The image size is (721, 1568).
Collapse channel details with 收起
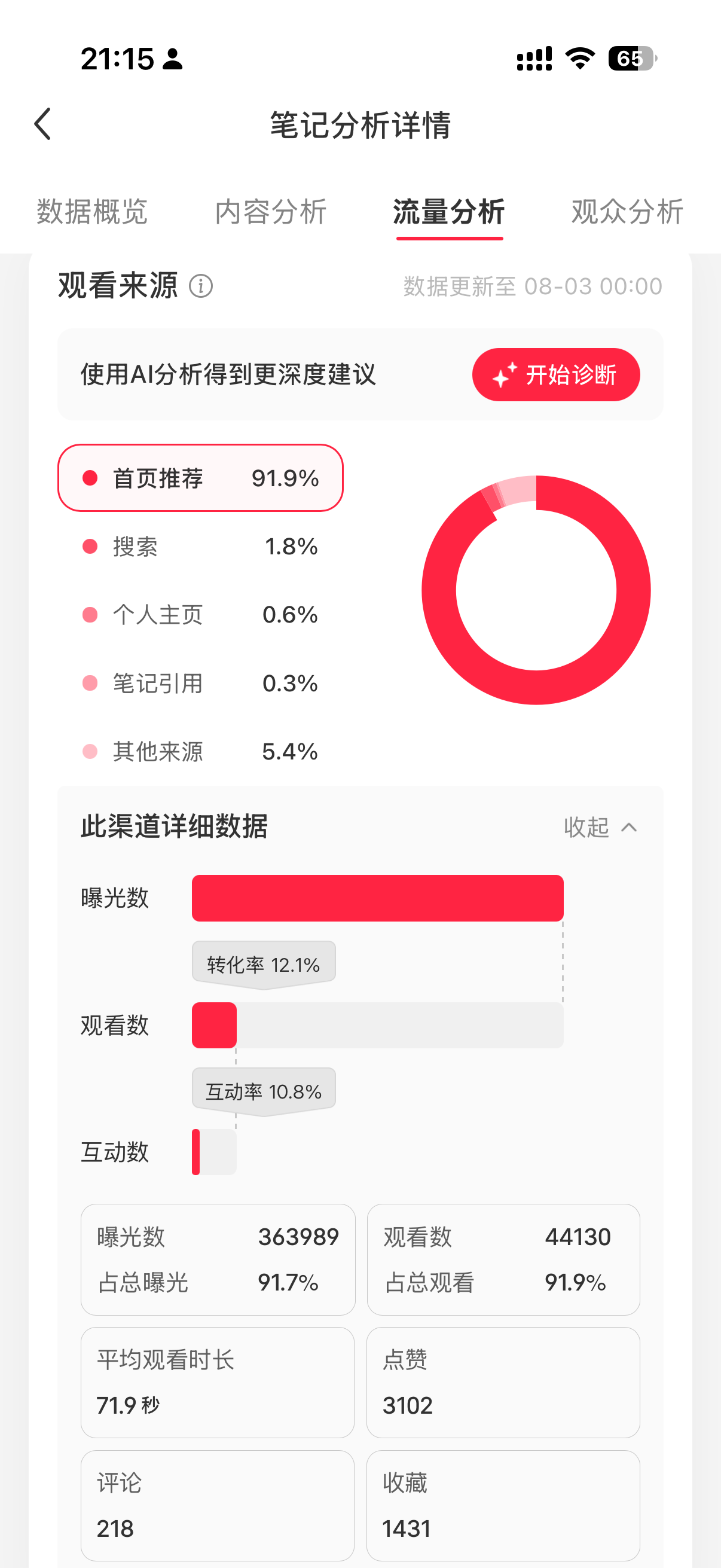(600, 827)
